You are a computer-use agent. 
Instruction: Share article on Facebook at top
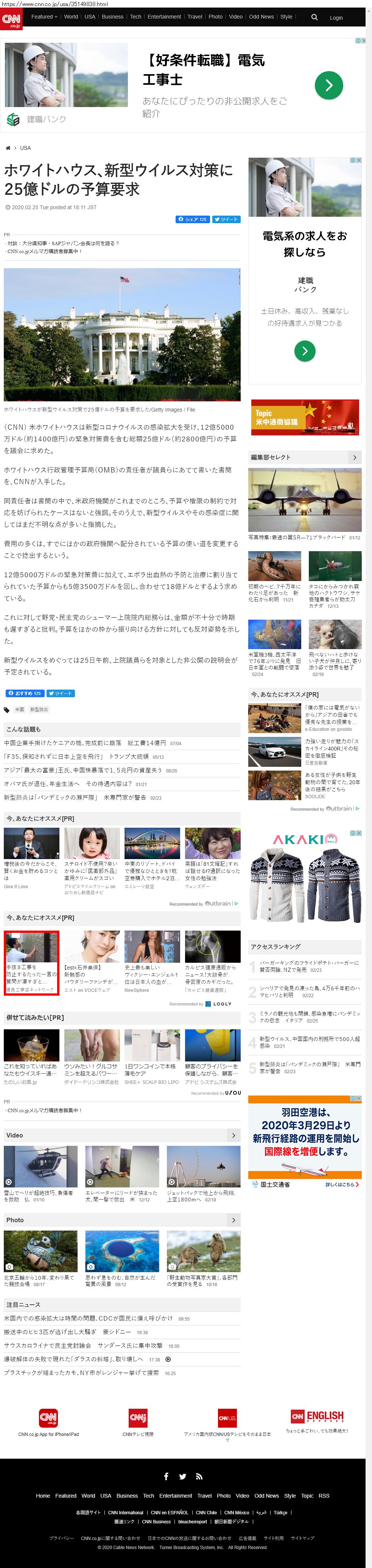point(192,219)
